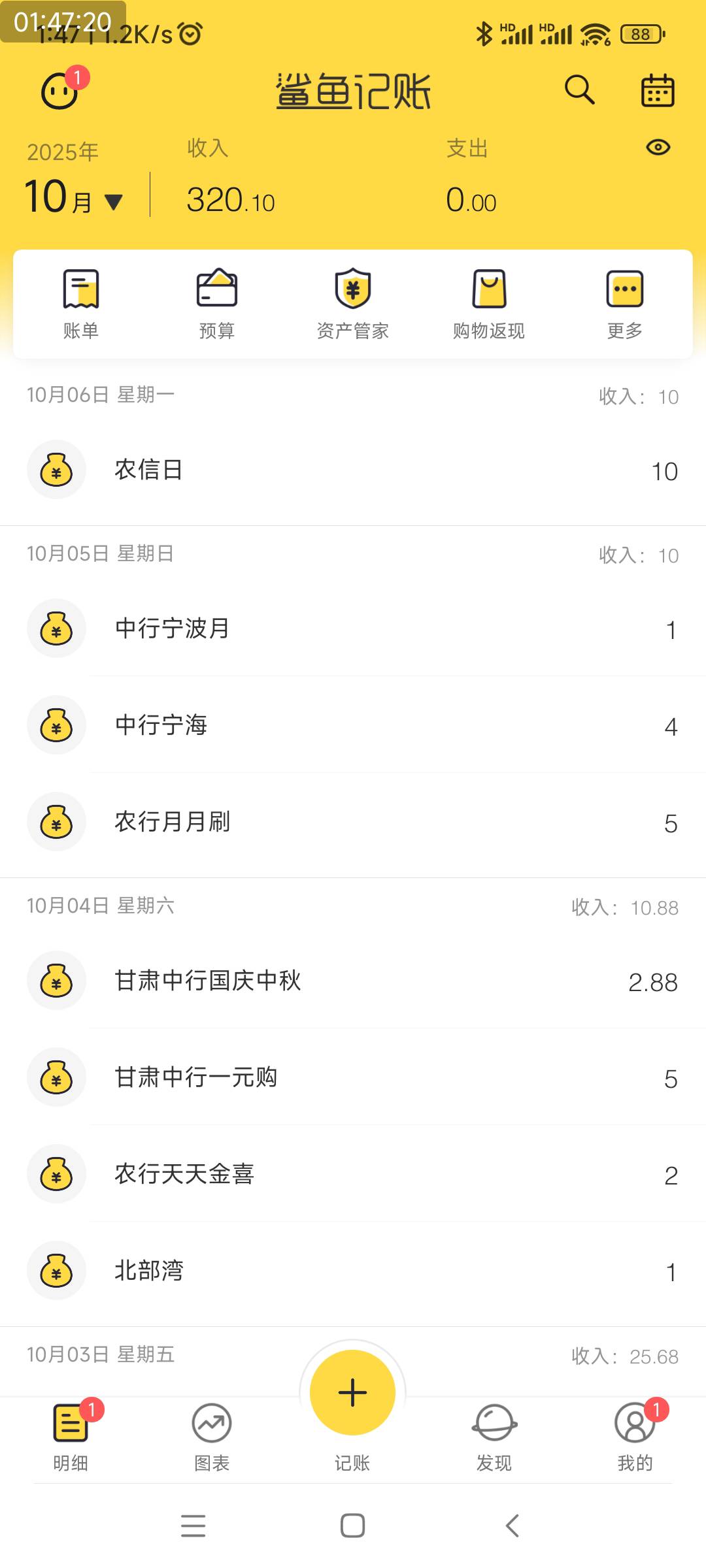Open the smiley face message icon
The height and width of the screenshot is (1568, 706).
tap(60, 91)
